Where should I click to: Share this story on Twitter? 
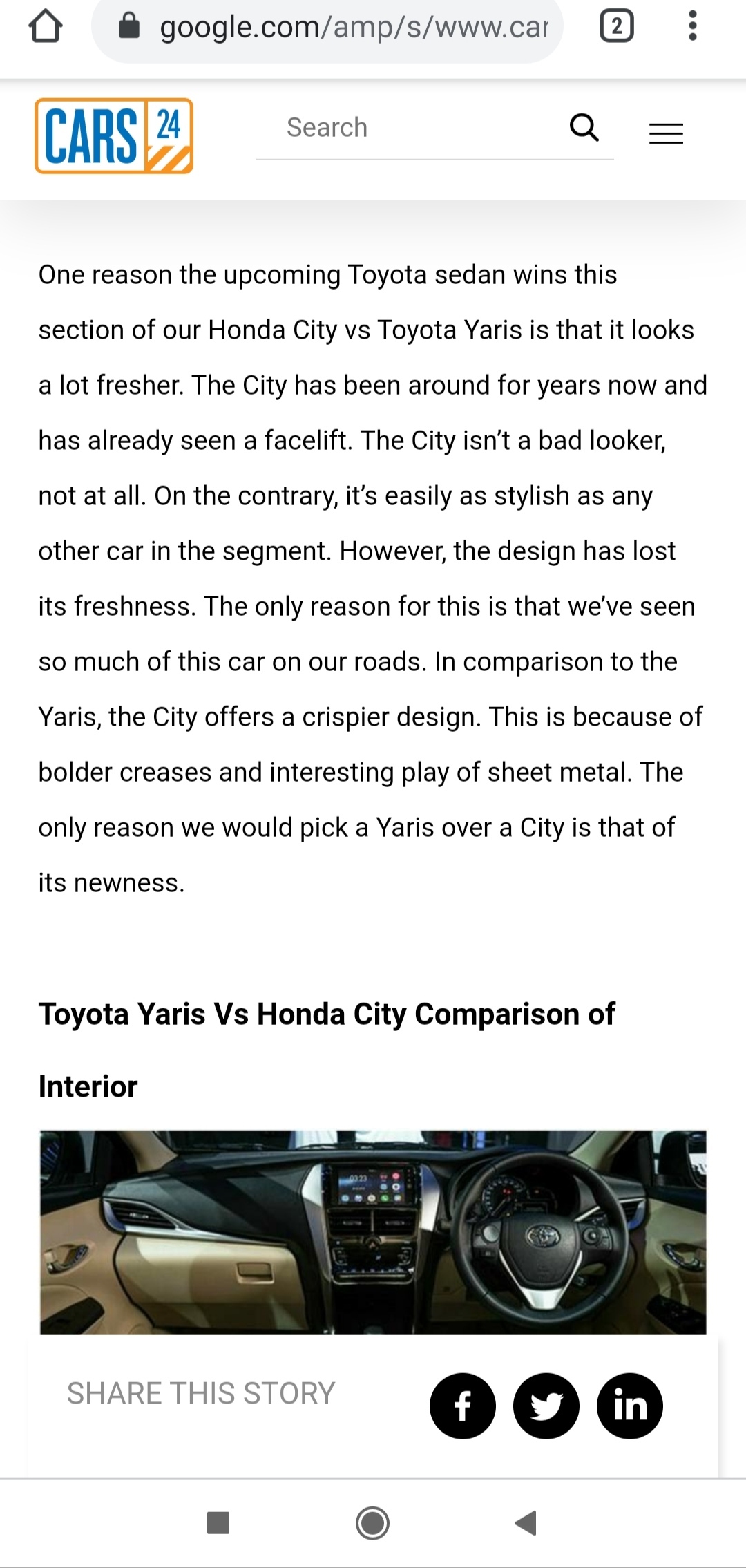pos(546,1406)
